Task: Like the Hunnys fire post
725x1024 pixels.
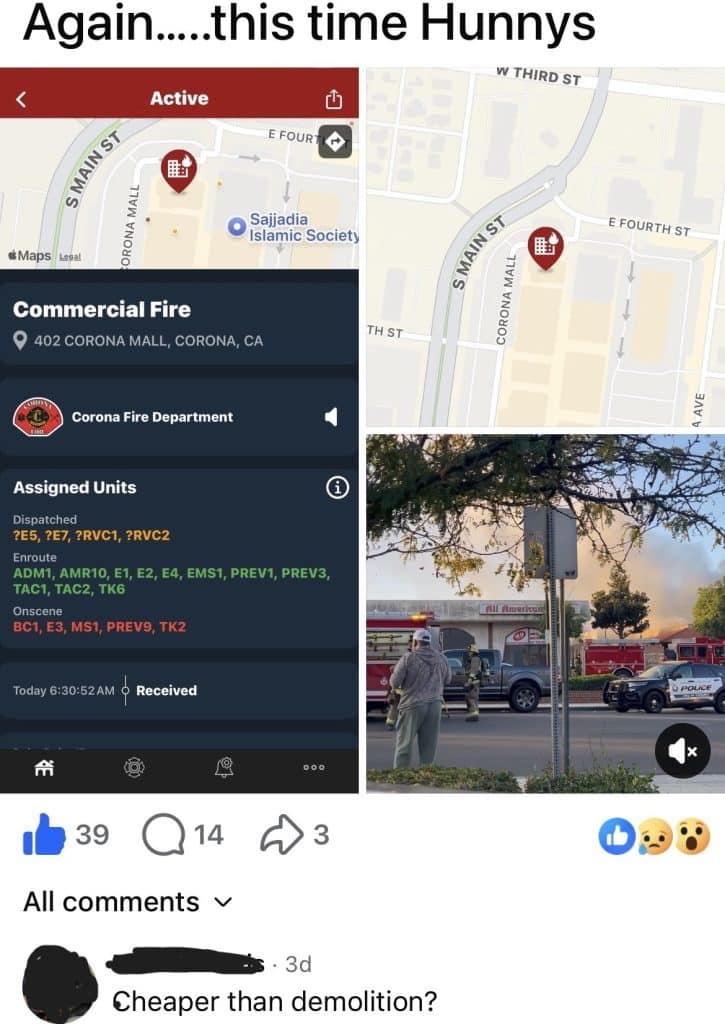Action: click(43, 834)
